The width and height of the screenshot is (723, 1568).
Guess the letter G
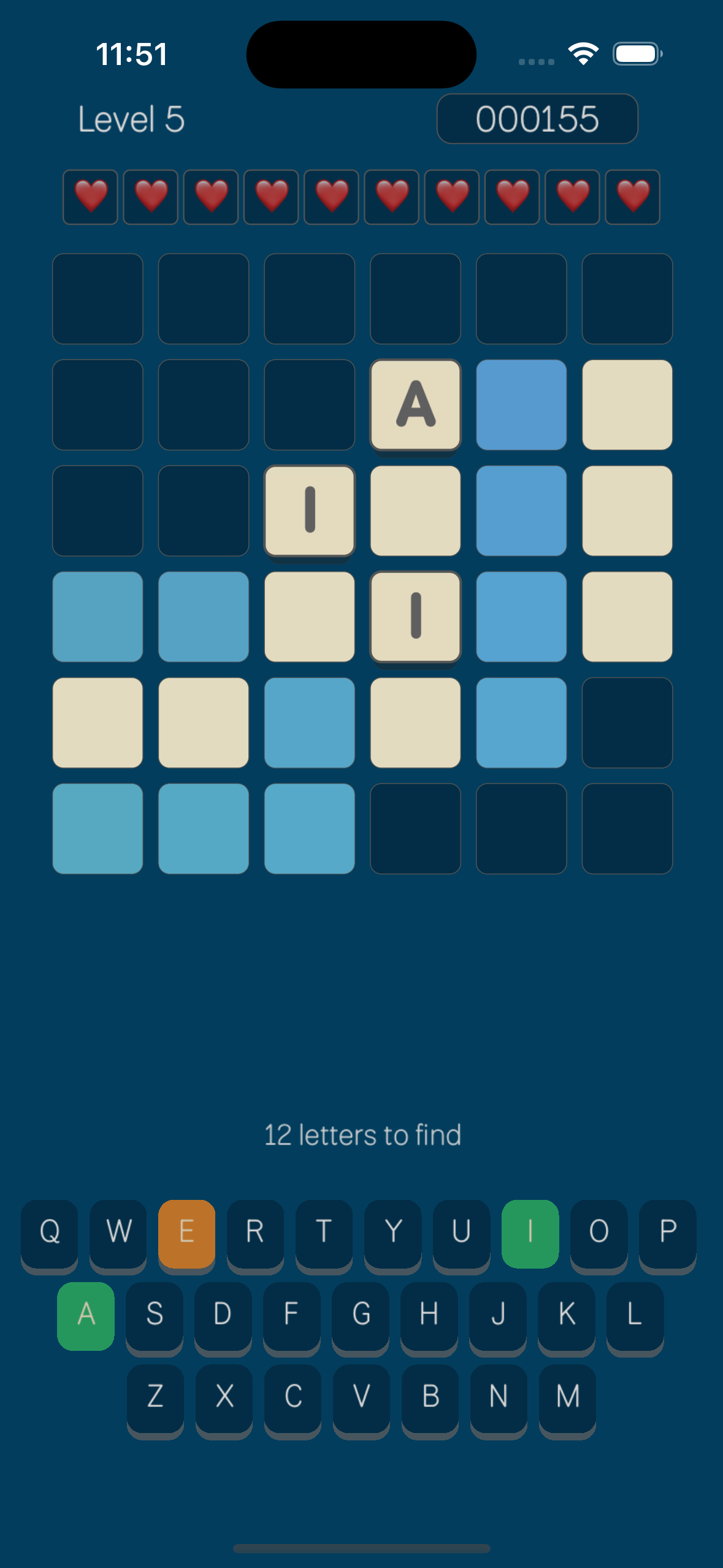pos(361,1315)
